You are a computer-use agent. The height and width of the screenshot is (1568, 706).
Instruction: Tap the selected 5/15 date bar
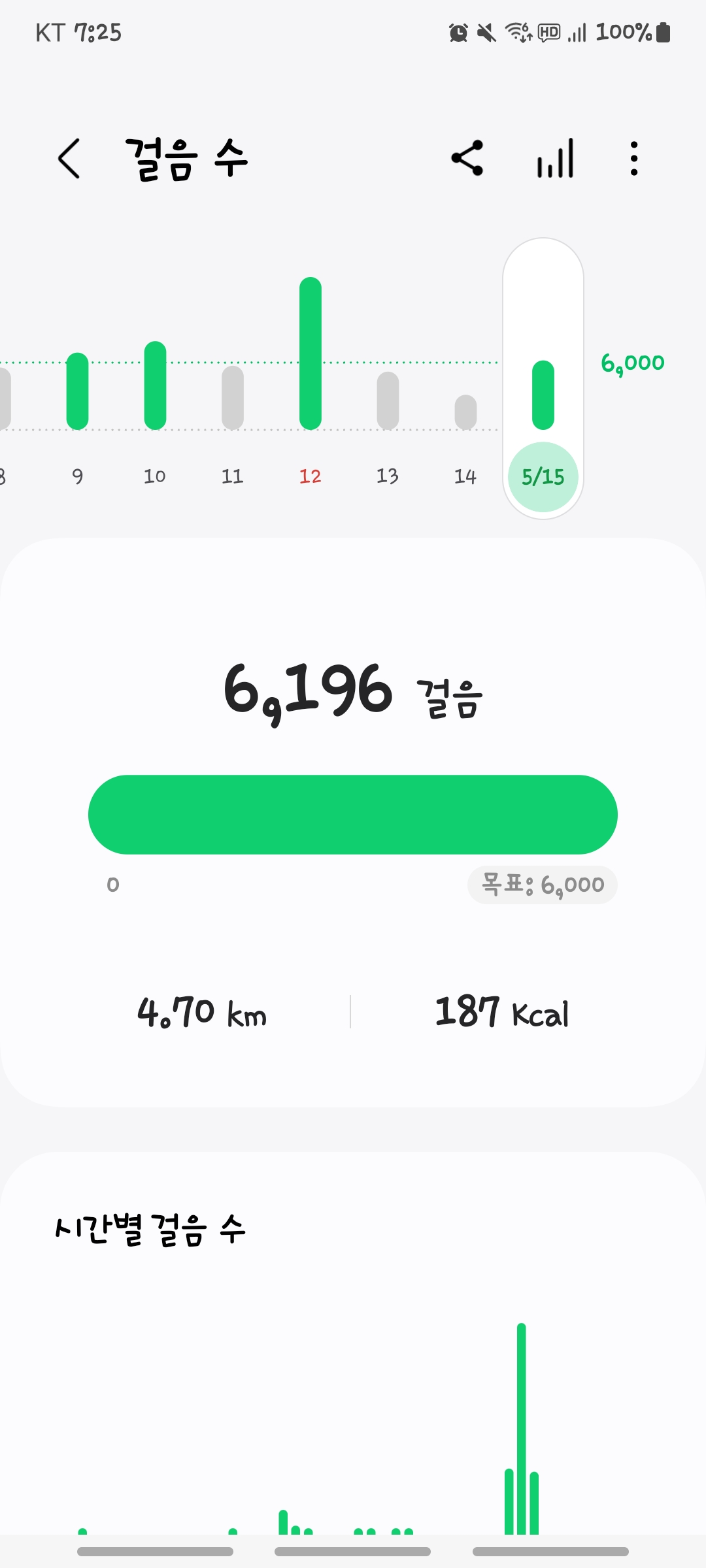click(x=543, y=392)
